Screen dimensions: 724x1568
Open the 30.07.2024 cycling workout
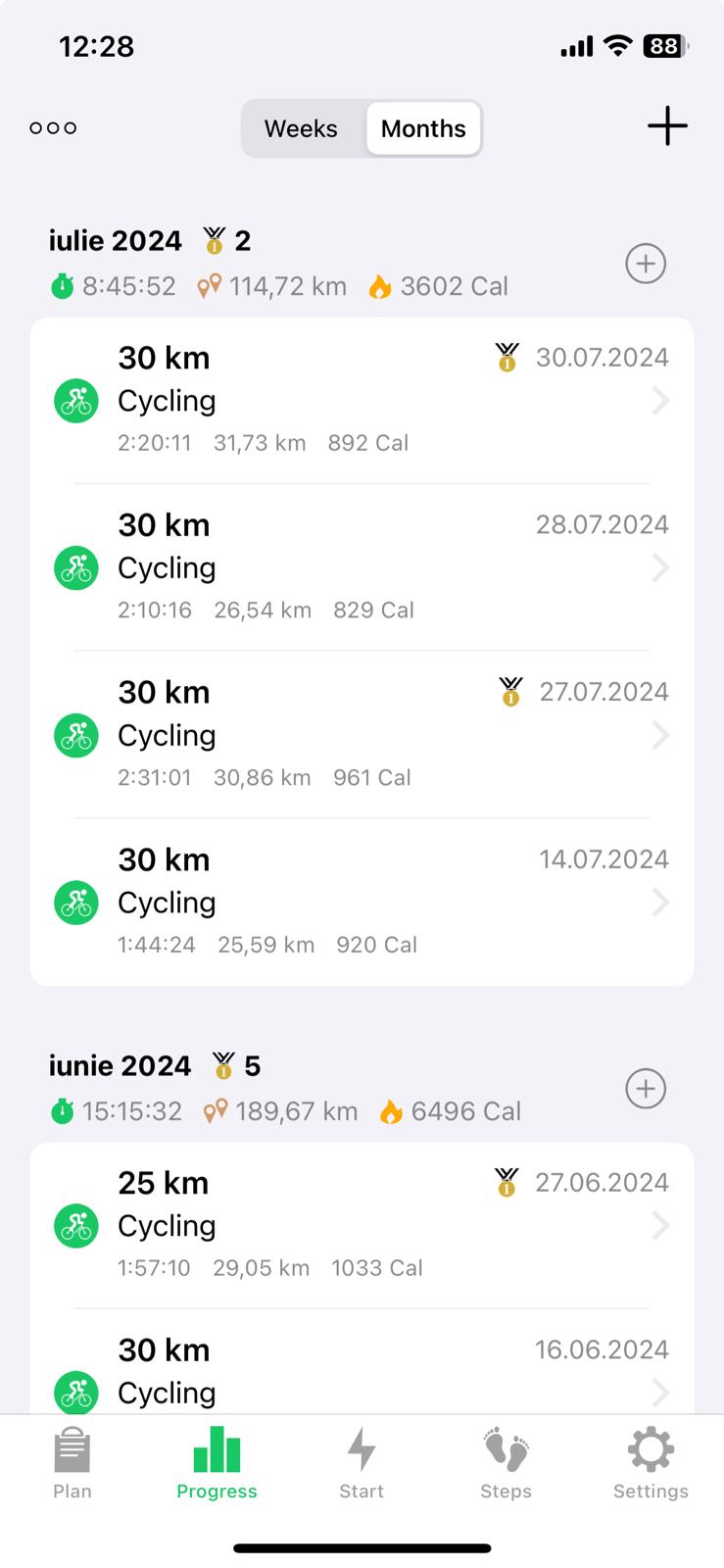(x=362, y=400)
